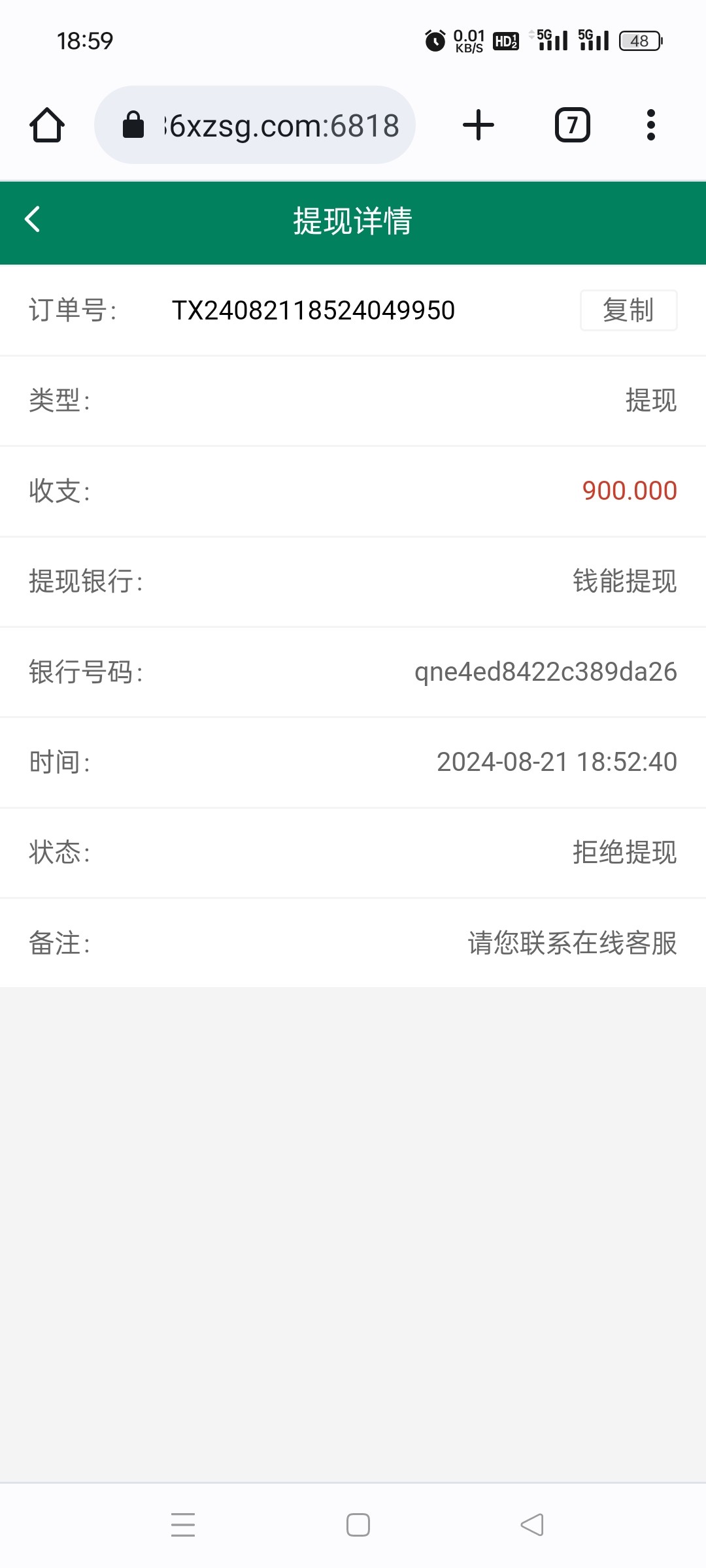This screenshot has height=1568, width=706.
Task: Tap the system back button
Action: point(532,1525)
